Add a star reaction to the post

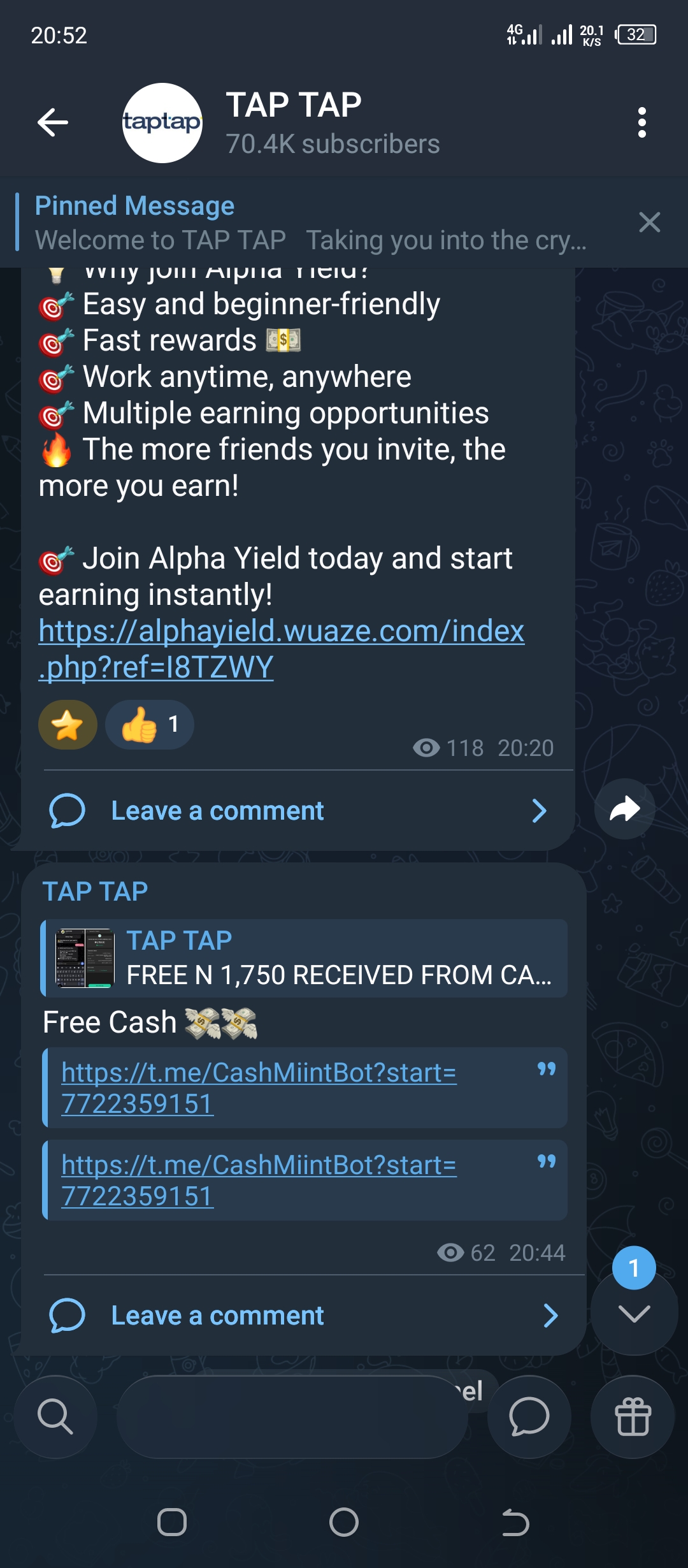(68, 725)
